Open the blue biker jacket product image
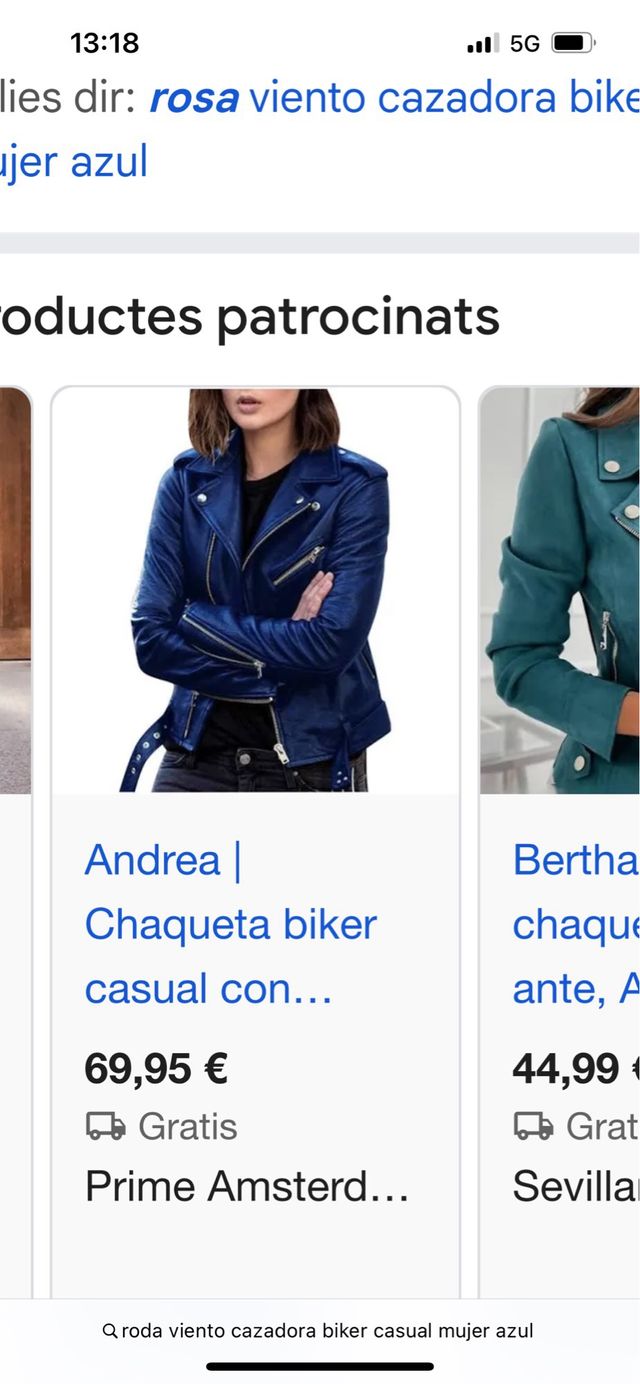This screenshot has width=640, height=1384. pyautogui.click(x=256, y=590)
